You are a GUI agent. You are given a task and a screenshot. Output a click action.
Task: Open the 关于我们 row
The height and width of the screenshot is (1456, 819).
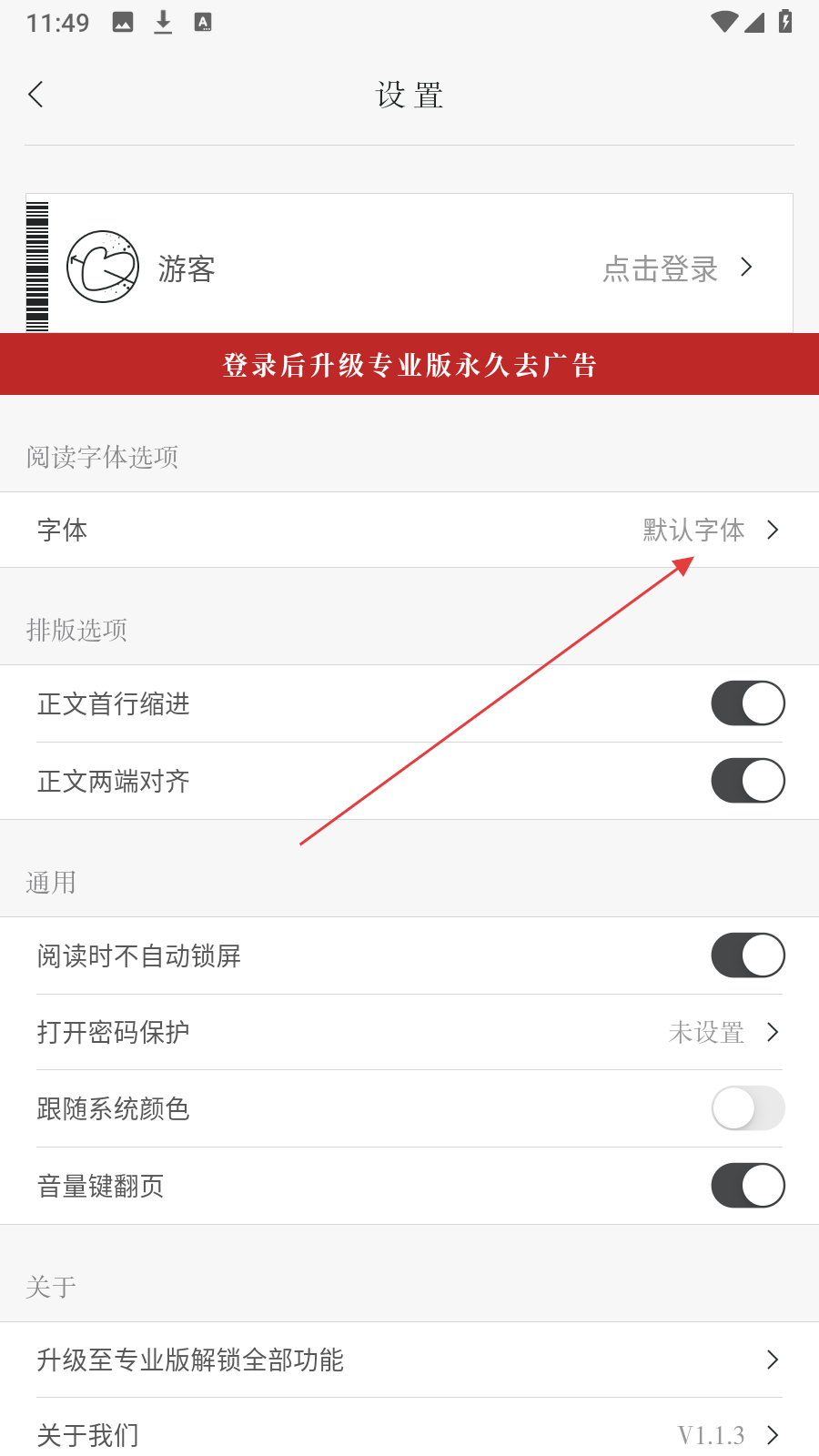[409, 1435]
